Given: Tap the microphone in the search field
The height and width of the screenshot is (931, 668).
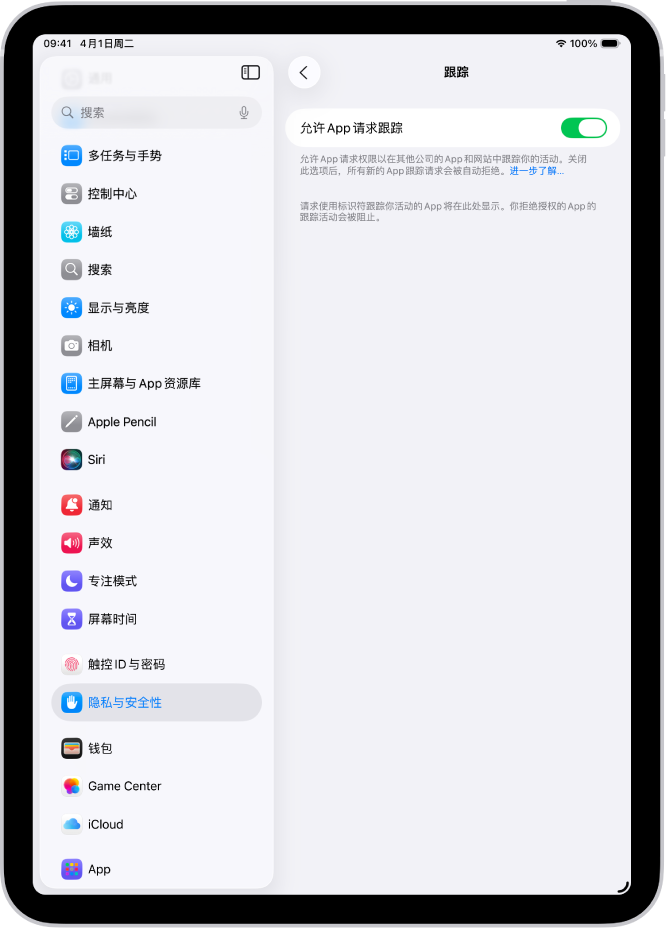Looking at the screenshot, I should click(244, 113).
